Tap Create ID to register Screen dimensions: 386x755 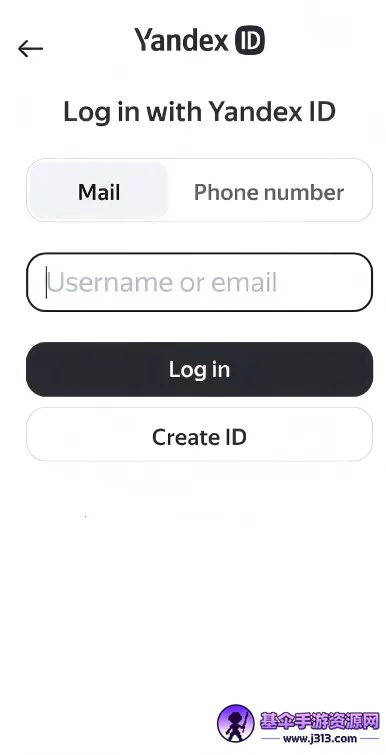pyautogui.click(x=199, y=435)
